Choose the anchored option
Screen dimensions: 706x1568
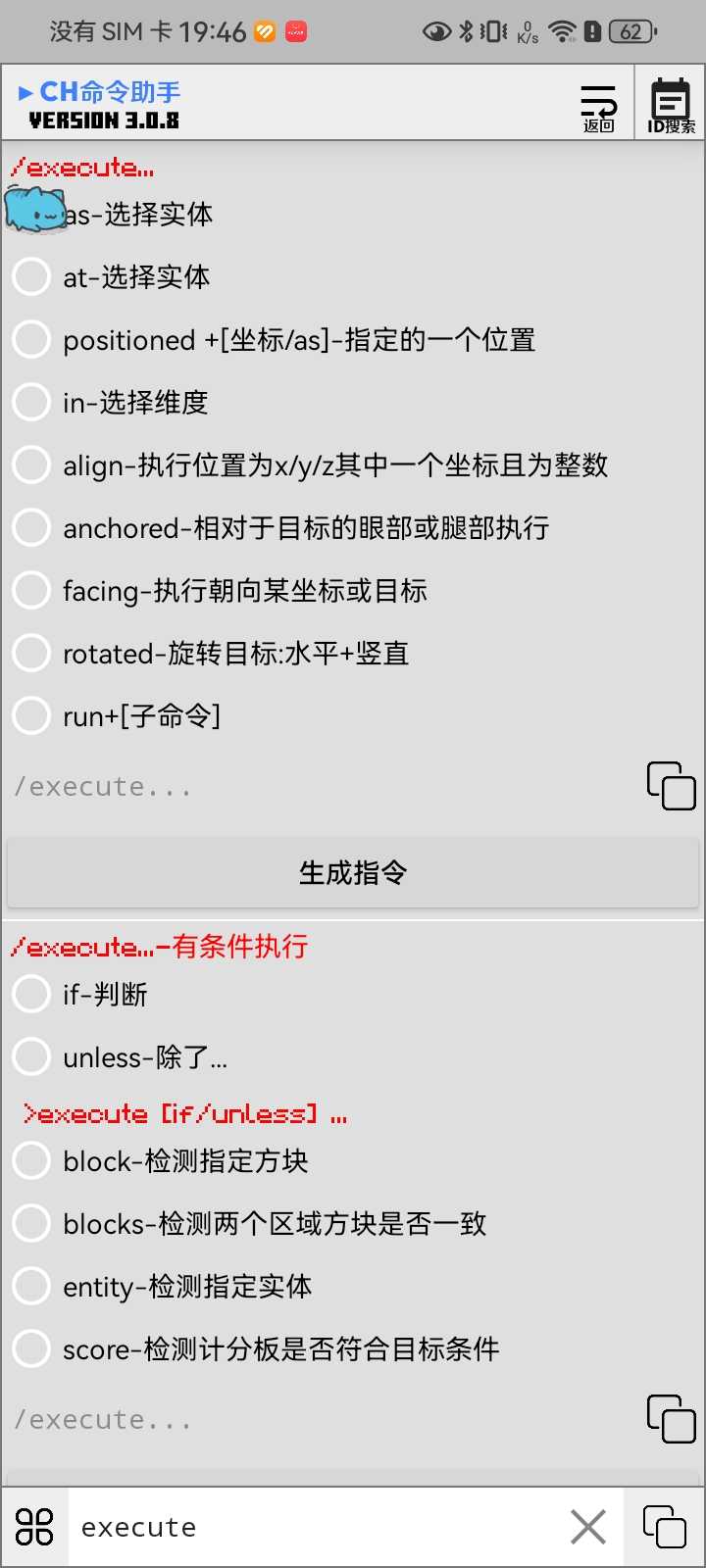pos(31,528)
